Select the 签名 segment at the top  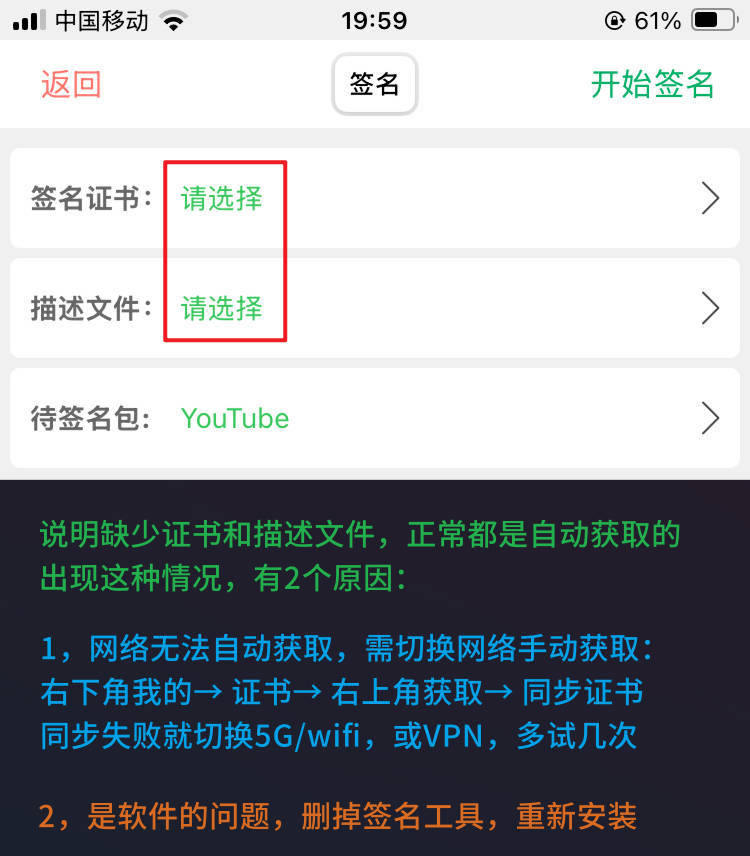374,84
